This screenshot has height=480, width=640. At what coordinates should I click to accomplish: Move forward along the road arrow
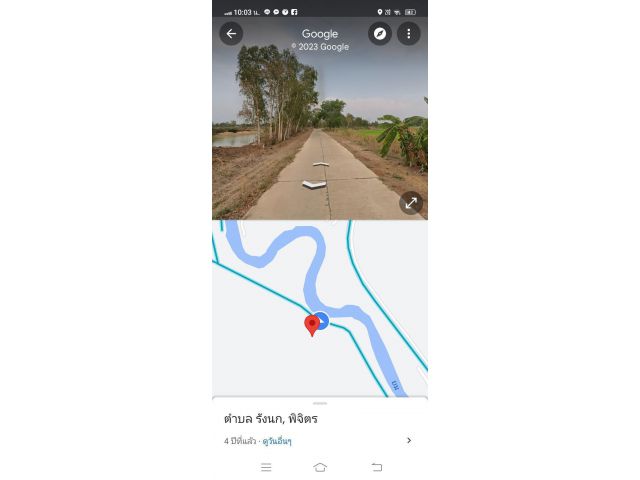pos(320,163)
